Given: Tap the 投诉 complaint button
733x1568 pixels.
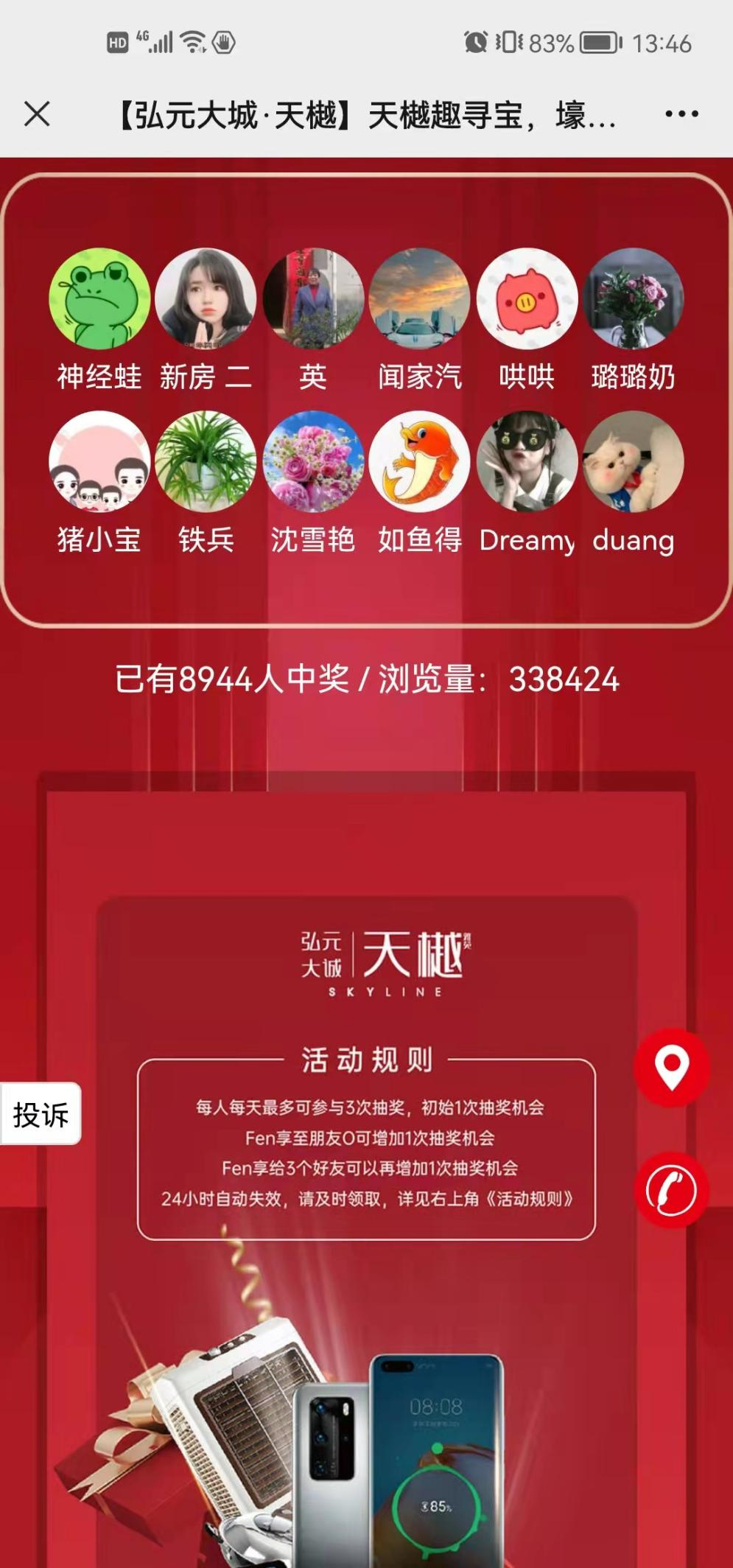Looking at the screenshot, I should [41, 1114].
